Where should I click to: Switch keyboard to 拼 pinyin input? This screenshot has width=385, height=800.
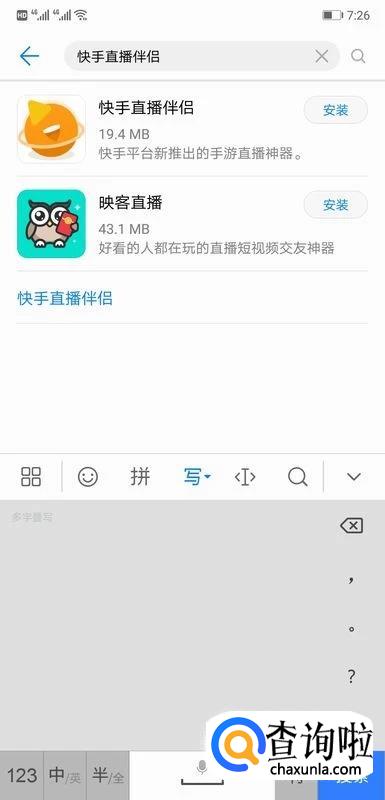click(x=140, y=477)
